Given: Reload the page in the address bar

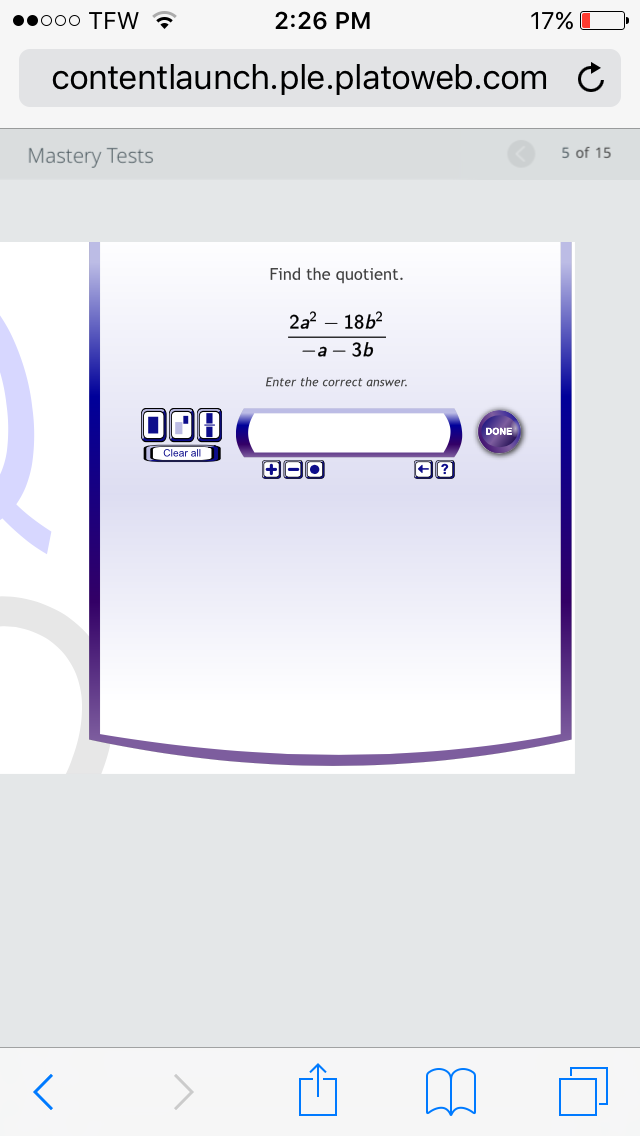Looking at the screenshot, I should (x=591, y=78).
